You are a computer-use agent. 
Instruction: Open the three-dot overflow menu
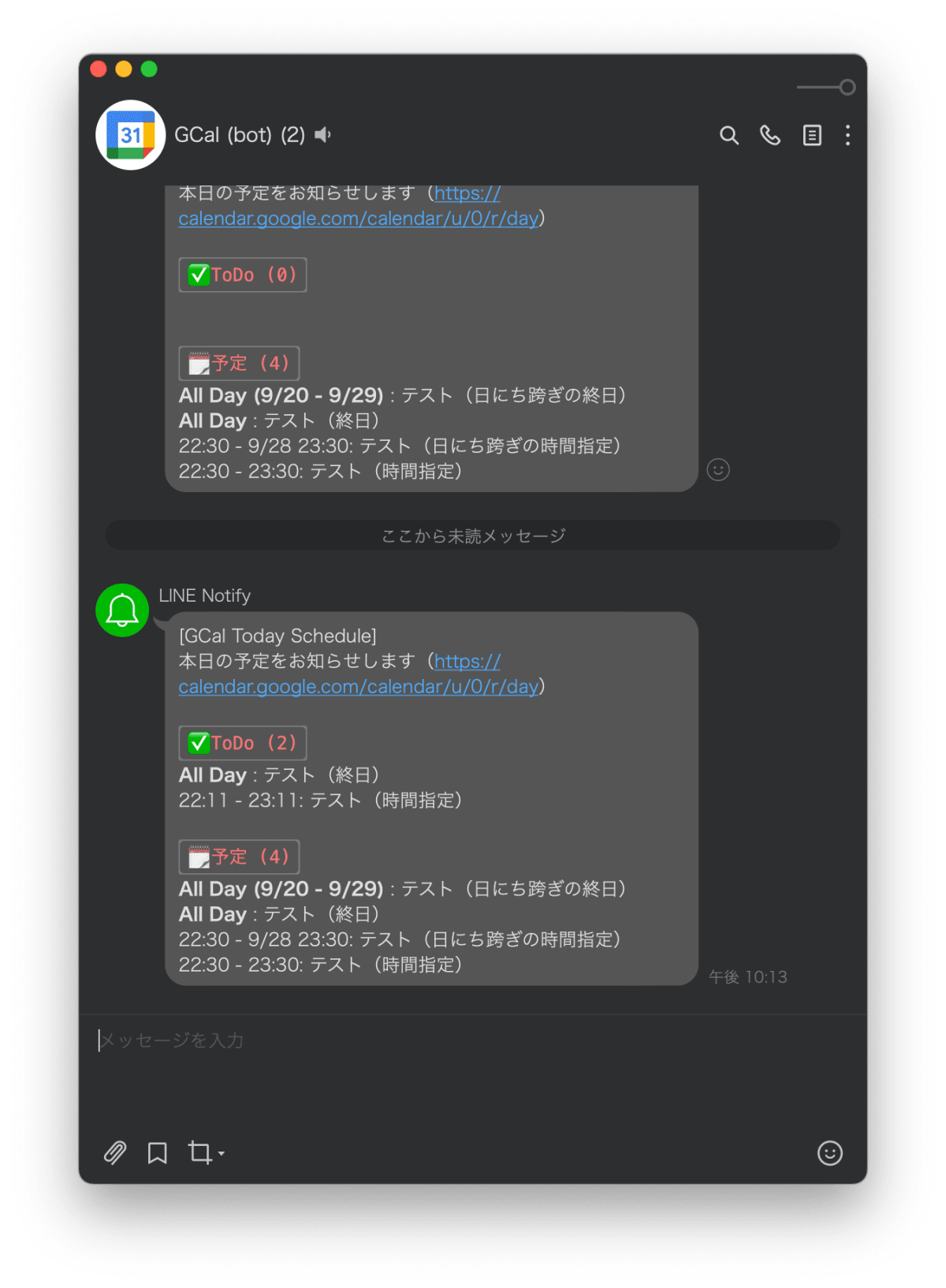pos(847,136)
